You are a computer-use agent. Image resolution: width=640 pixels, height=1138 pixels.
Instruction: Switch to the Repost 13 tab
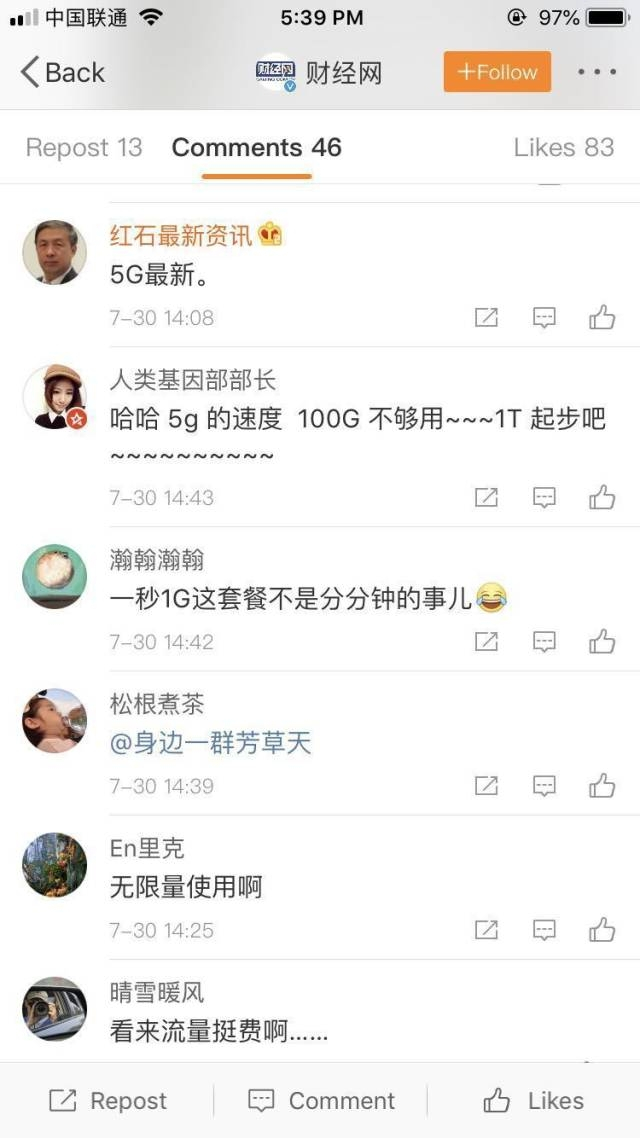click(x=84, y=147)
